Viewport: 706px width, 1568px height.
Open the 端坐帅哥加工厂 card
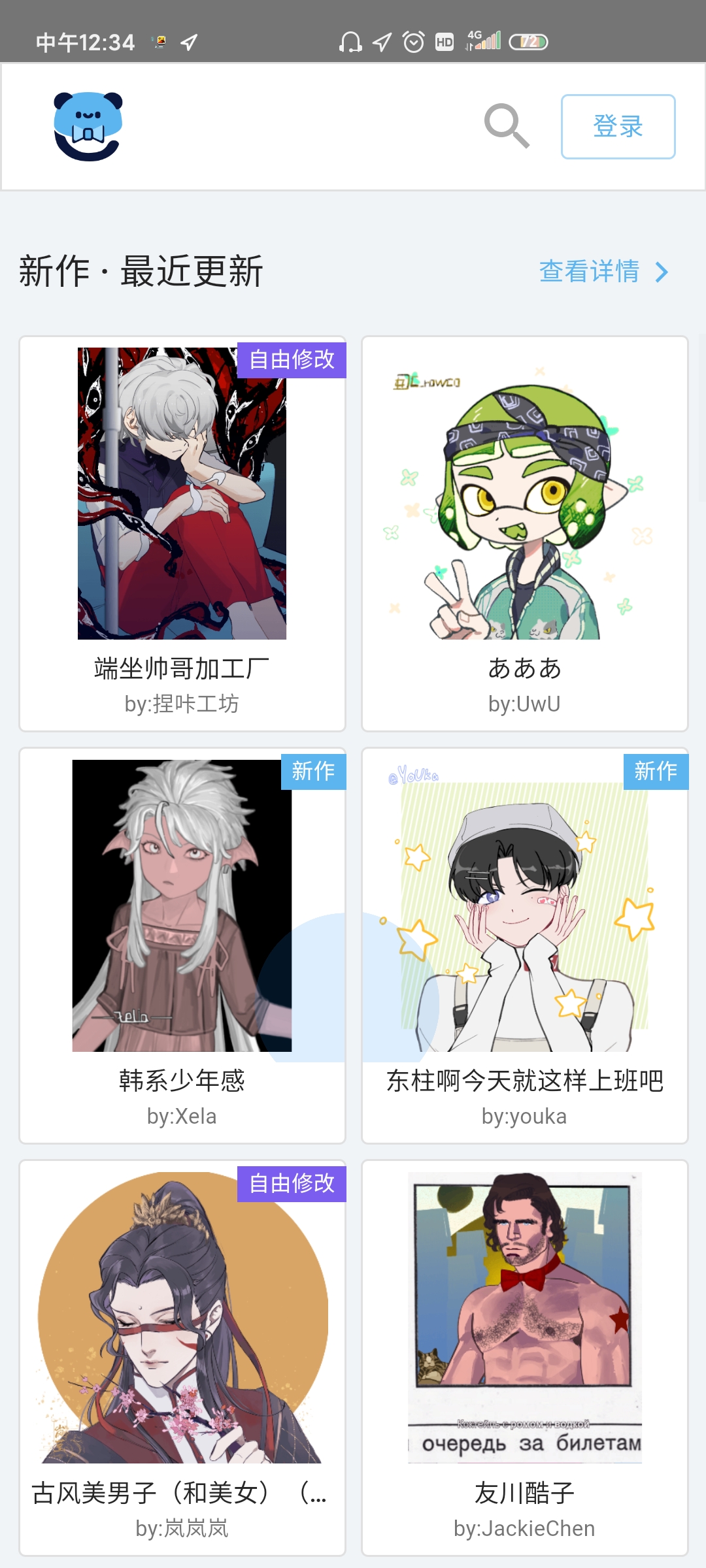pos(182,533)
